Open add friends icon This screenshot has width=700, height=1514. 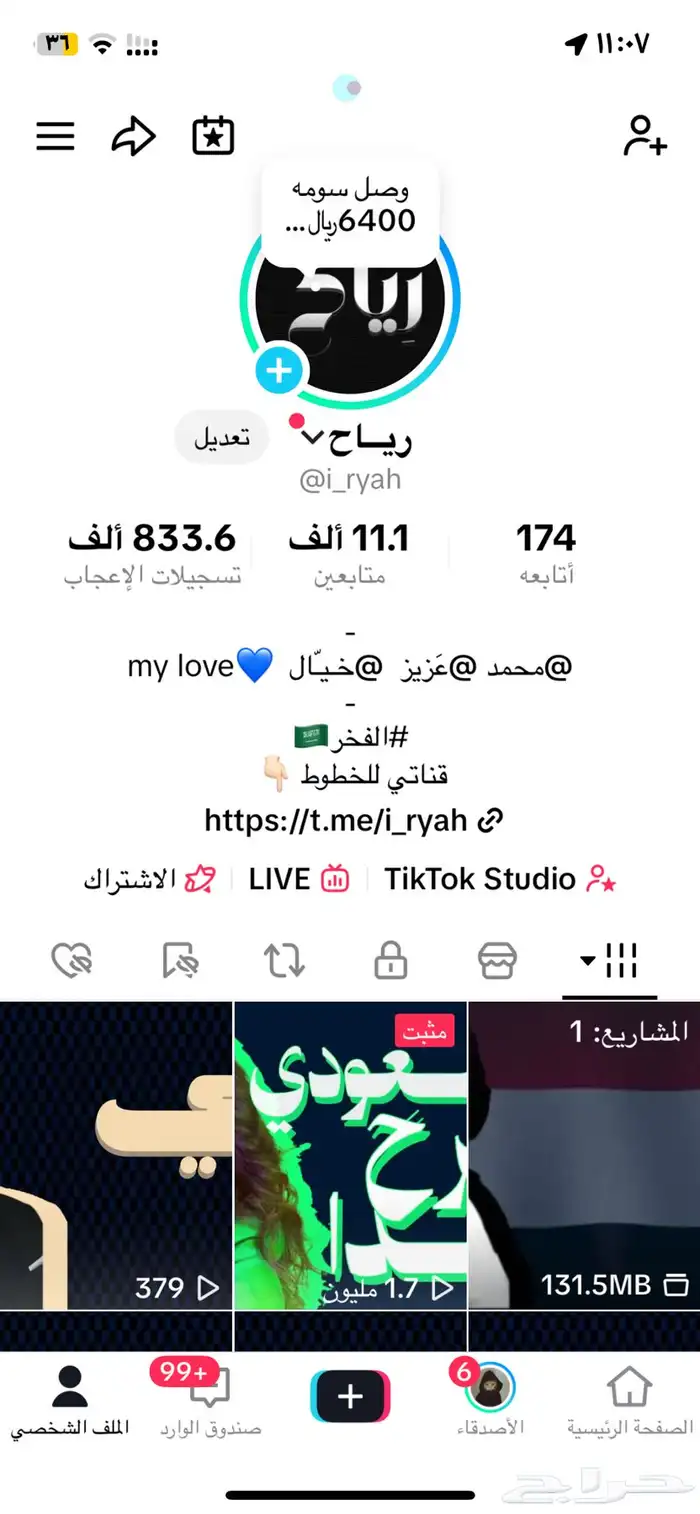tap(644, 136)
